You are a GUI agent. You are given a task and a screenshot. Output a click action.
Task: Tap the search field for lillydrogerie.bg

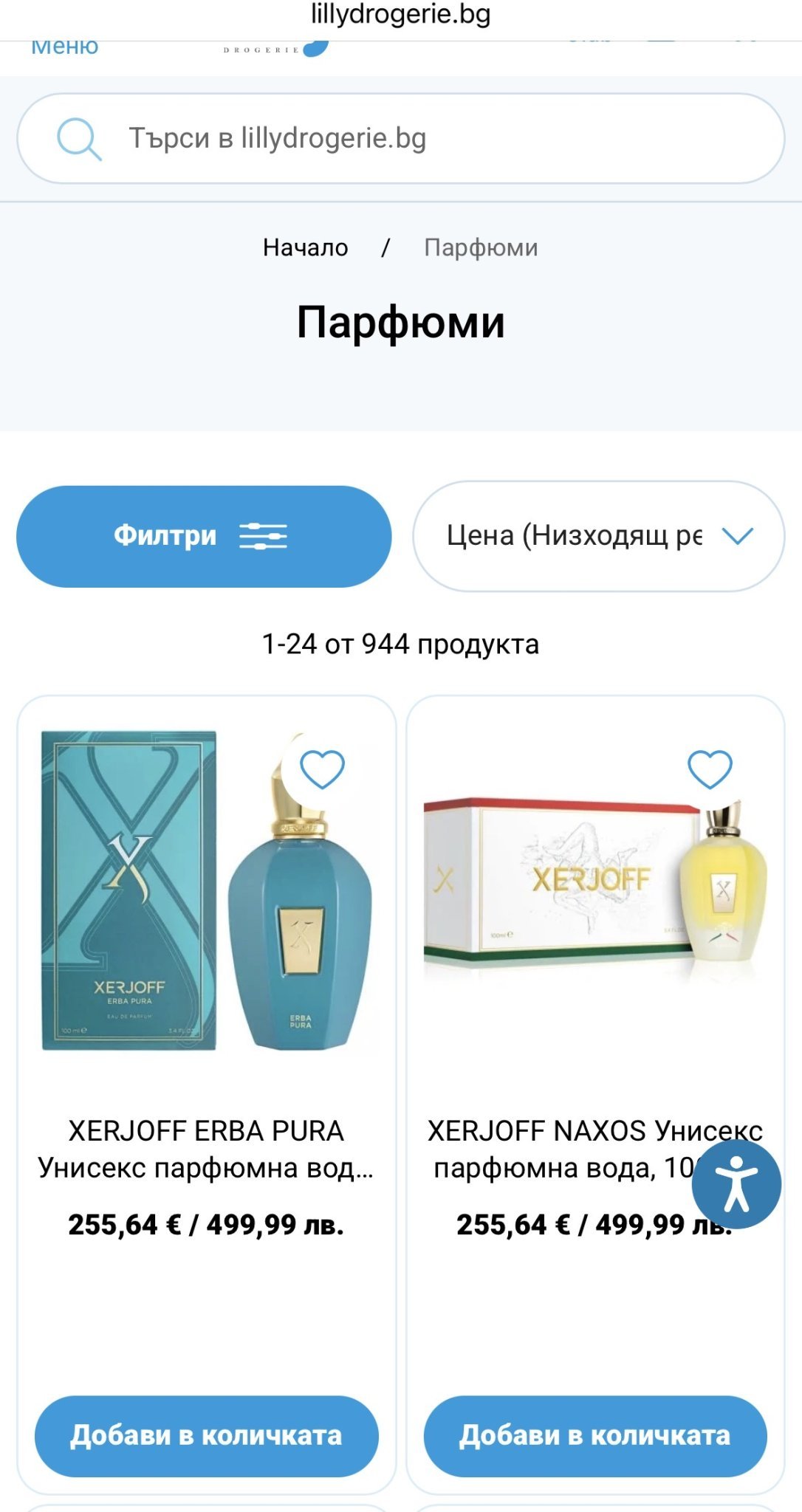pos(400,138)
